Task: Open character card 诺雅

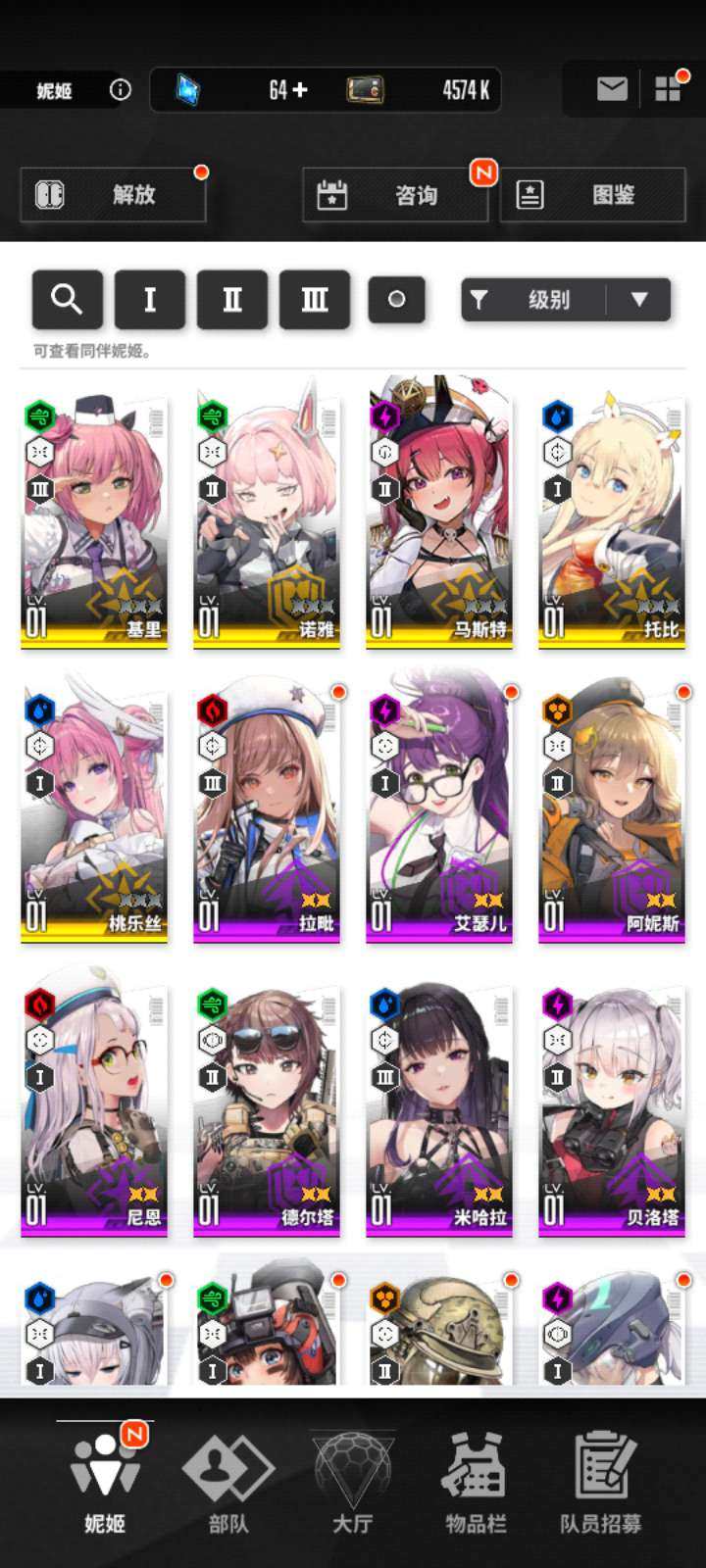Action: (x=267, y=519)
